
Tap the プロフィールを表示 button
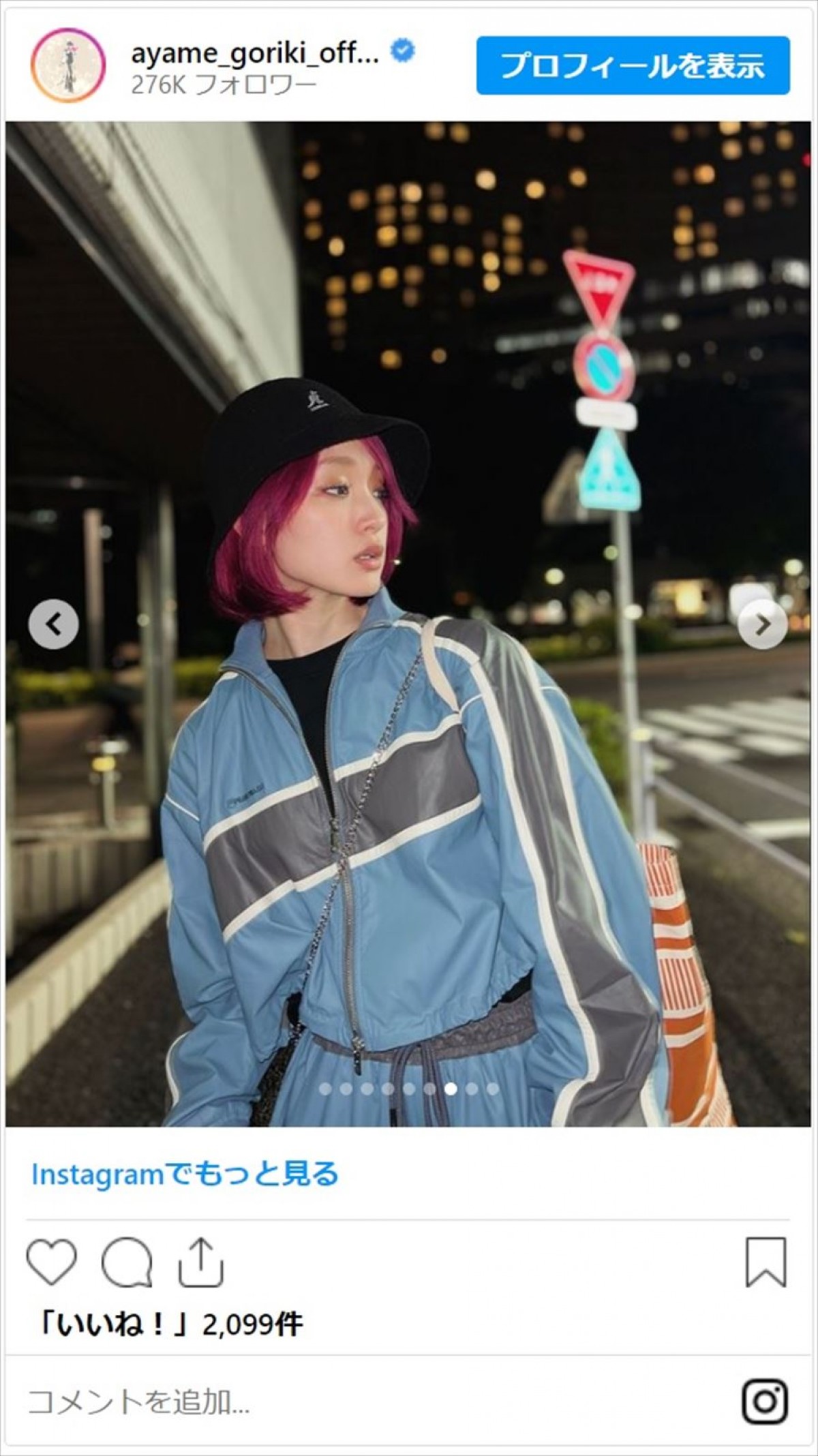(x=633, y=66)
